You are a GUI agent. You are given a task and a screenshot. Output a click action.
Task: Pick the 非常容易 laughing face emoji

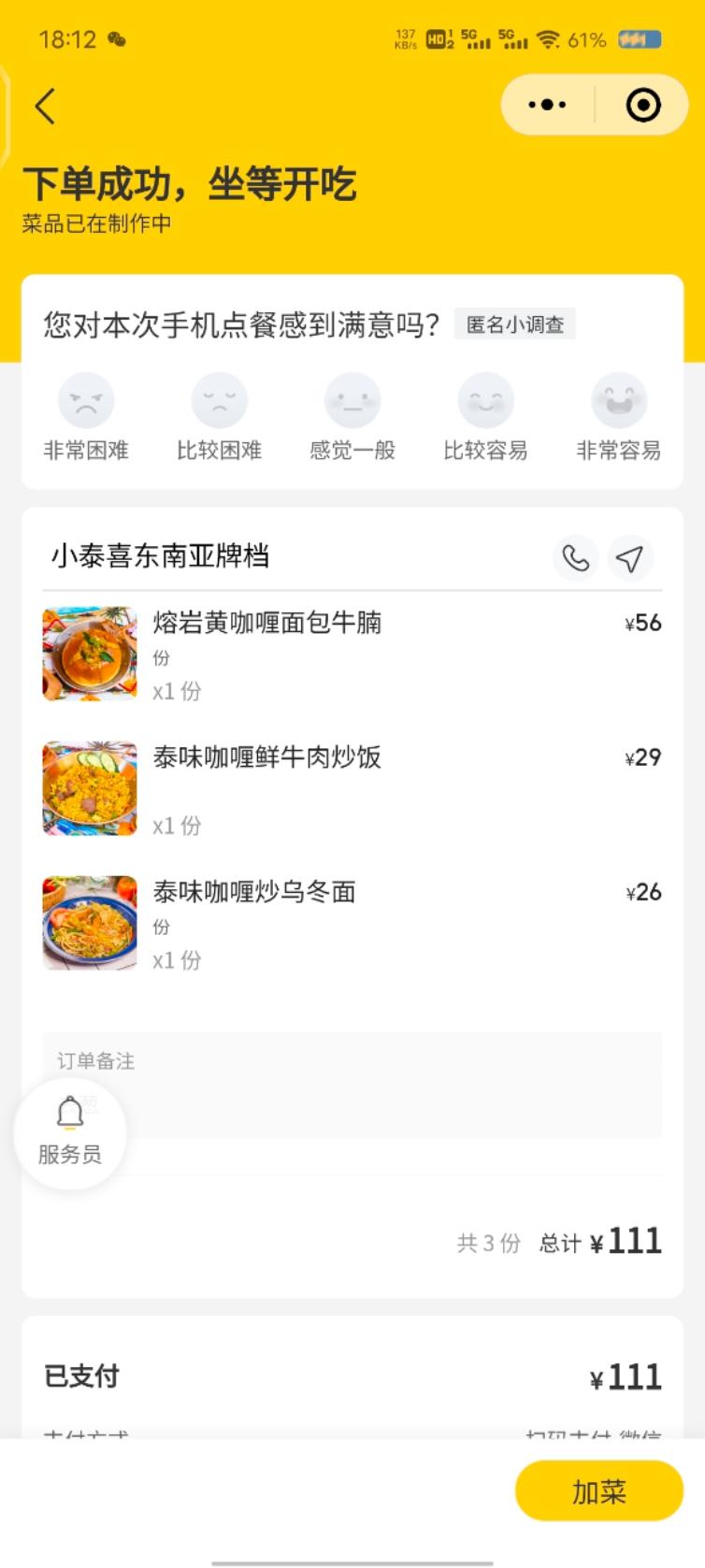(618, 400)
